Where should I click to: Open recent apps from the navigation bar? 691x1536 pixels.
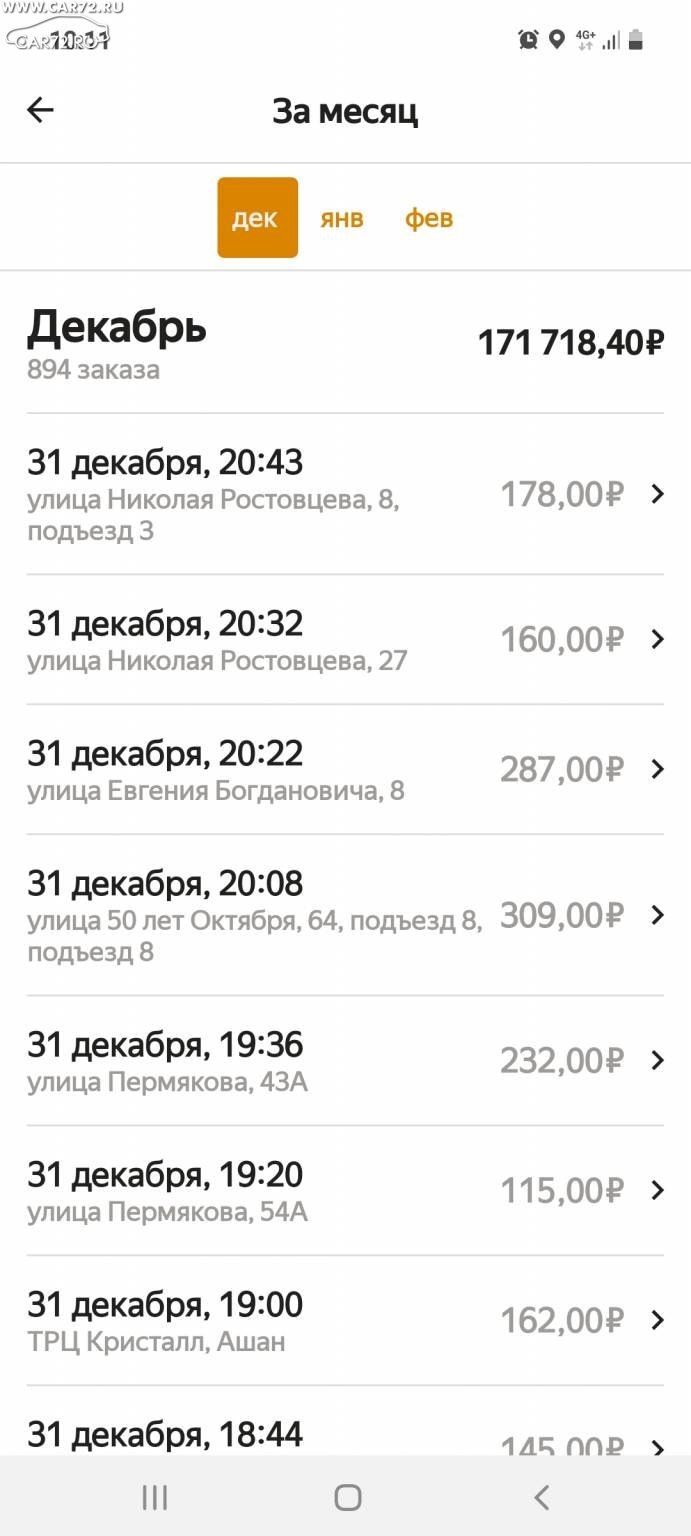coord(154,1497)
